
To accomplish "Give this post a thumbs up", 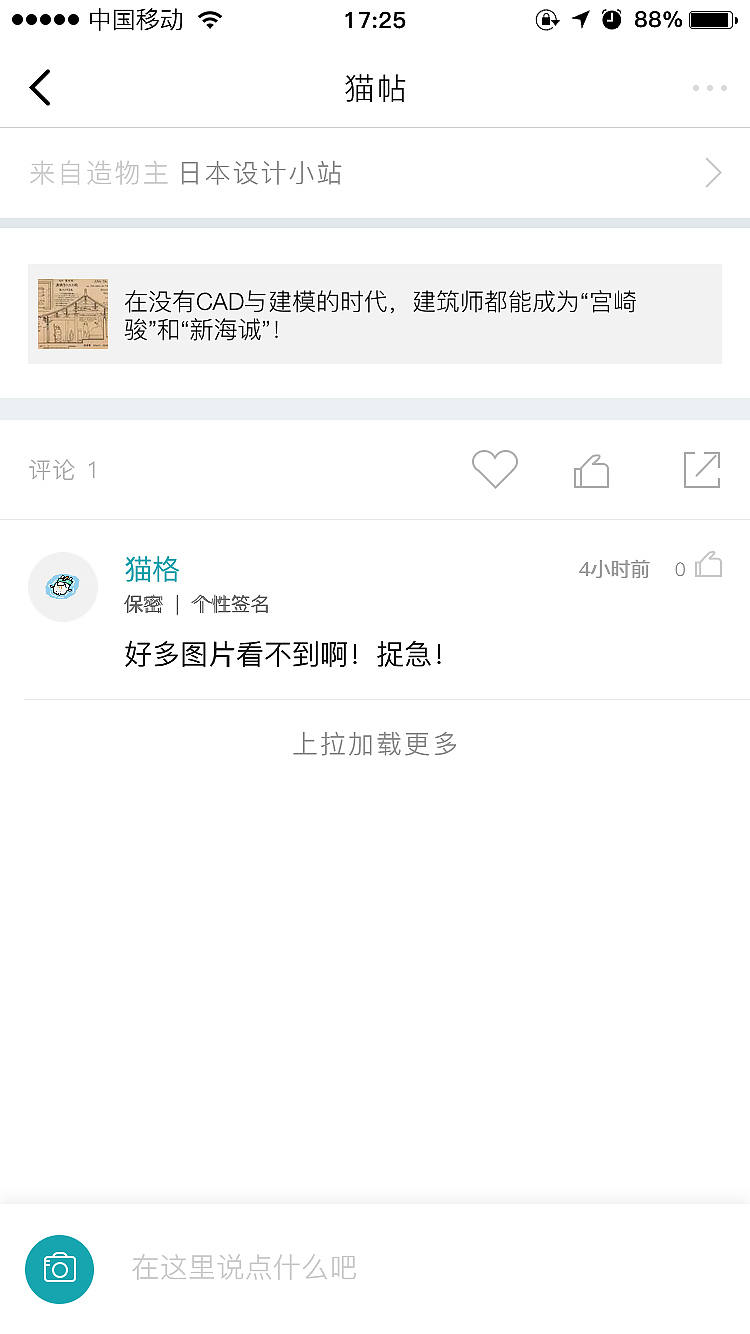I will click(591, 470).
